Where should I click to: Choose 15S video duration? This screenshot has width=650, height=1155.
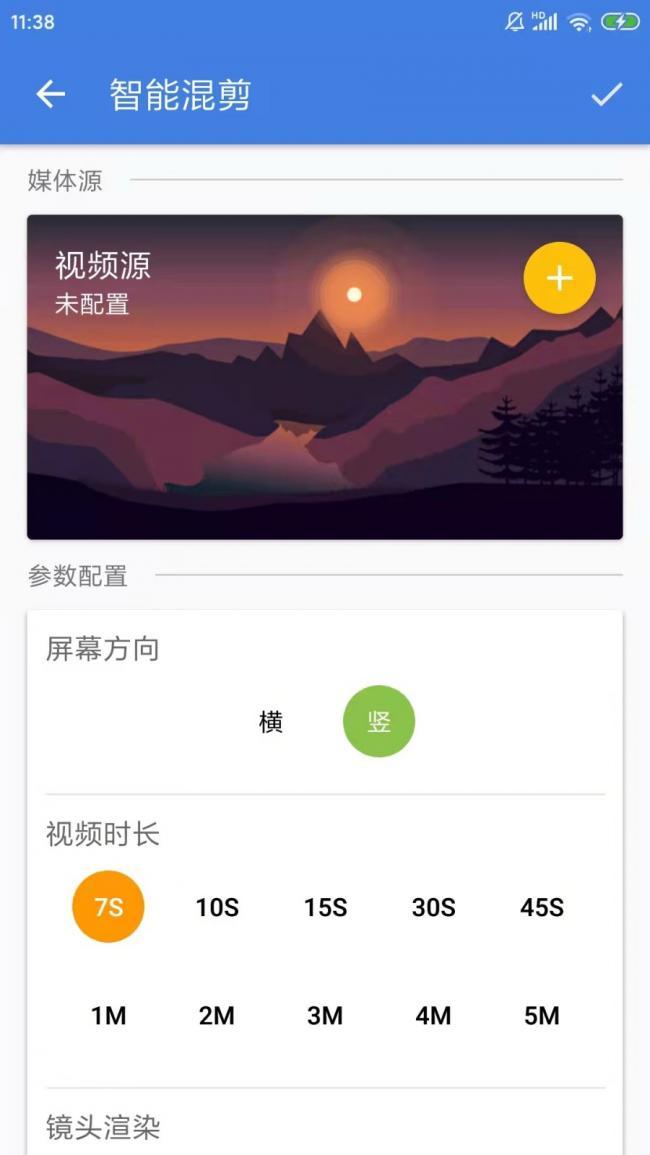tap(325, 908)
